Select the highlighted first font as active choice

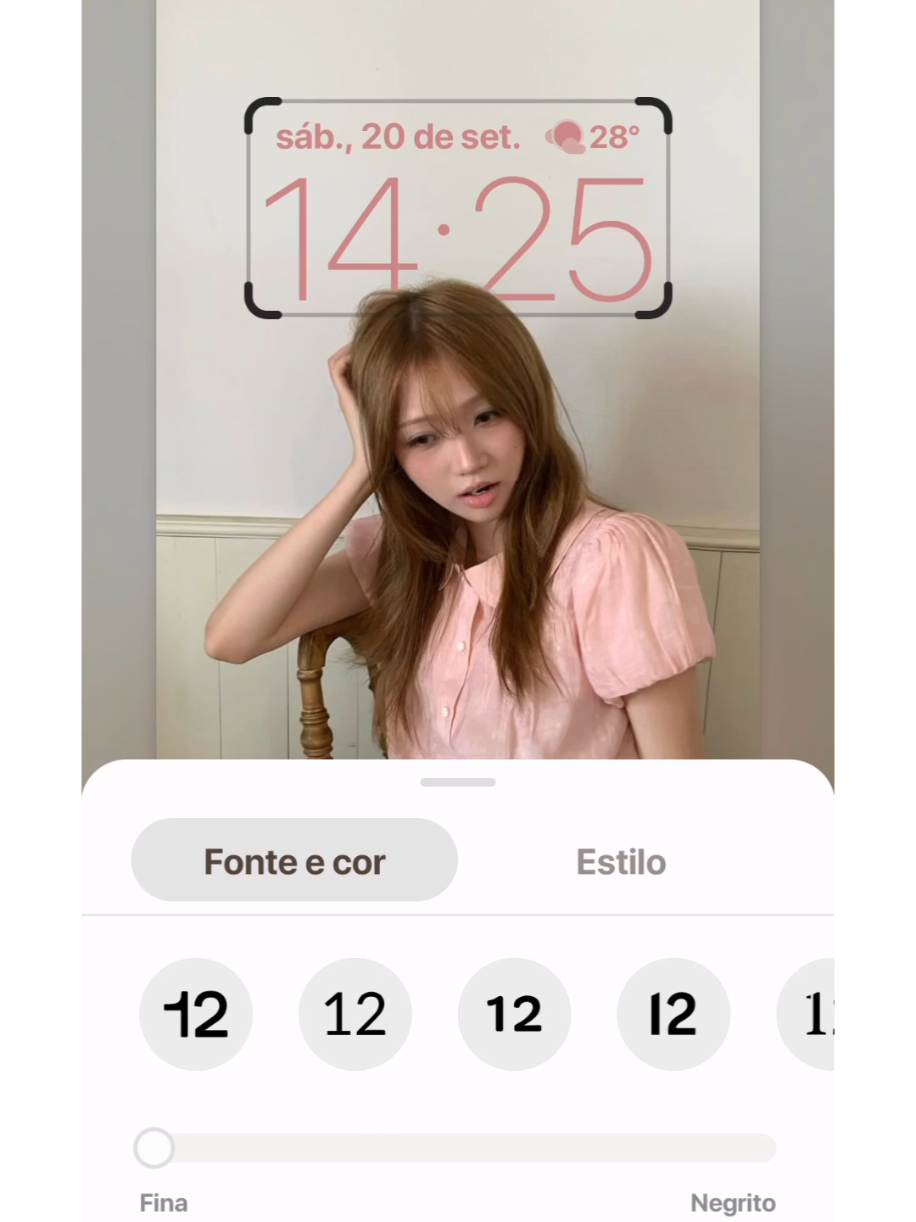196,1014
